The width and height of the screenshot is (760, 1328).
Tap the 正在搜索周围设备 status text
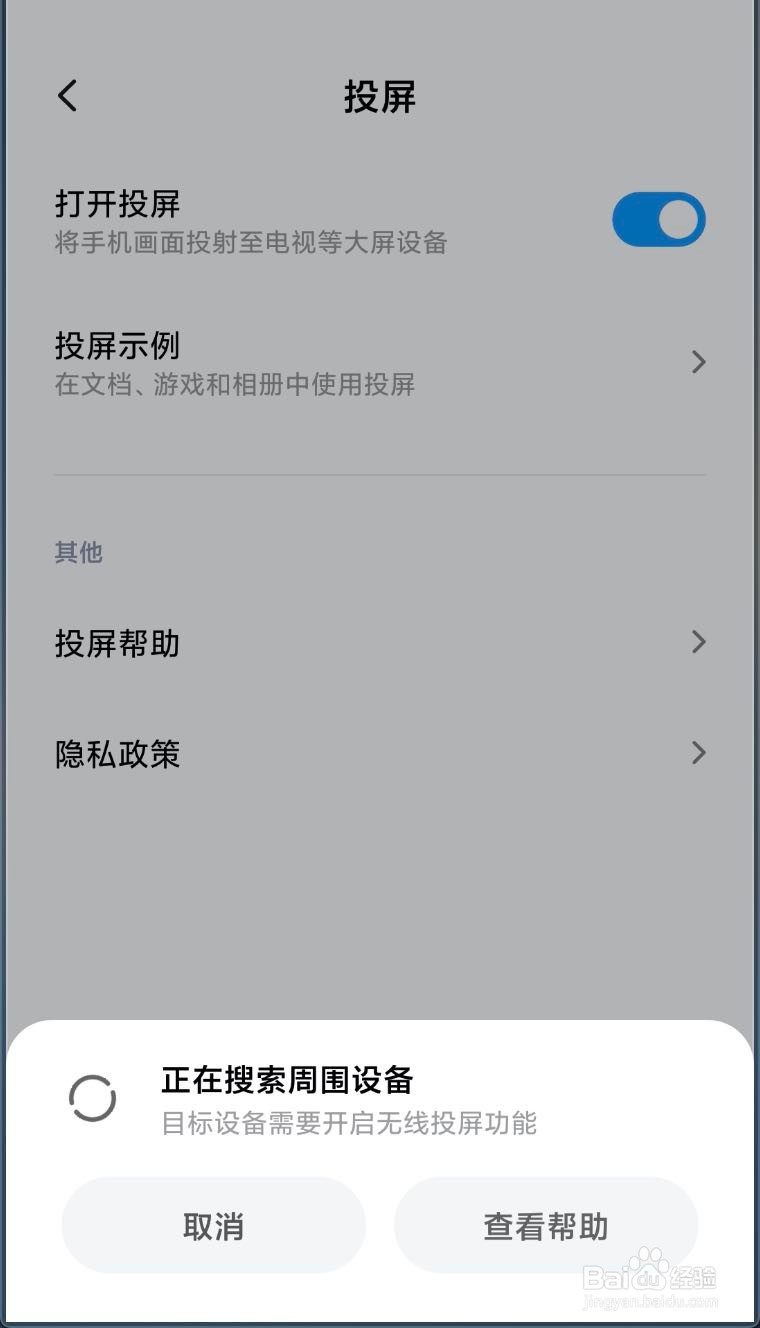(287, 1081)
